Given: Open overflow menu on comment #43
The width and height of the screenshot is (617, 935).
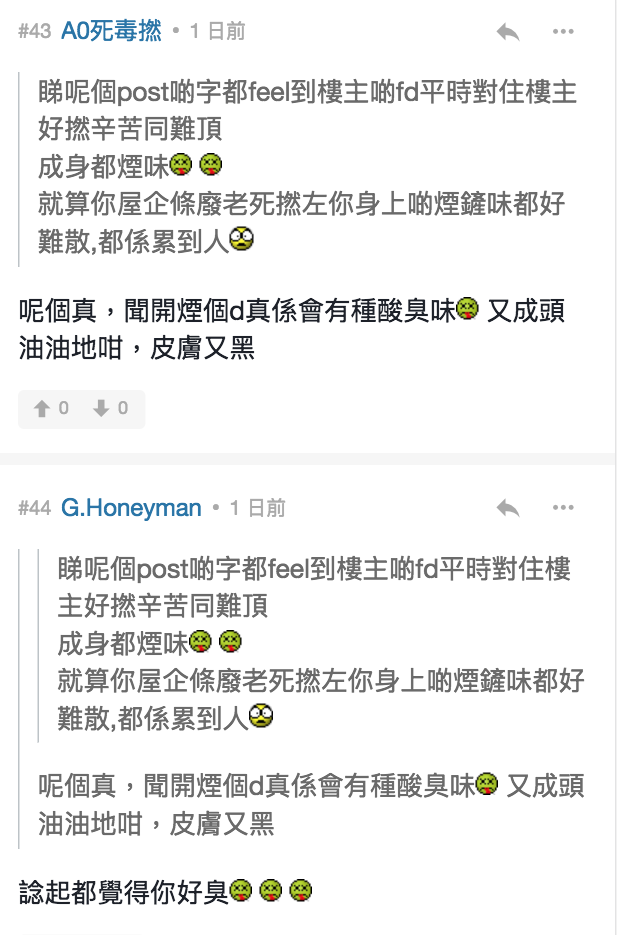Looking at the screenshot, I should pyautogui.click(x=563, y=32).
